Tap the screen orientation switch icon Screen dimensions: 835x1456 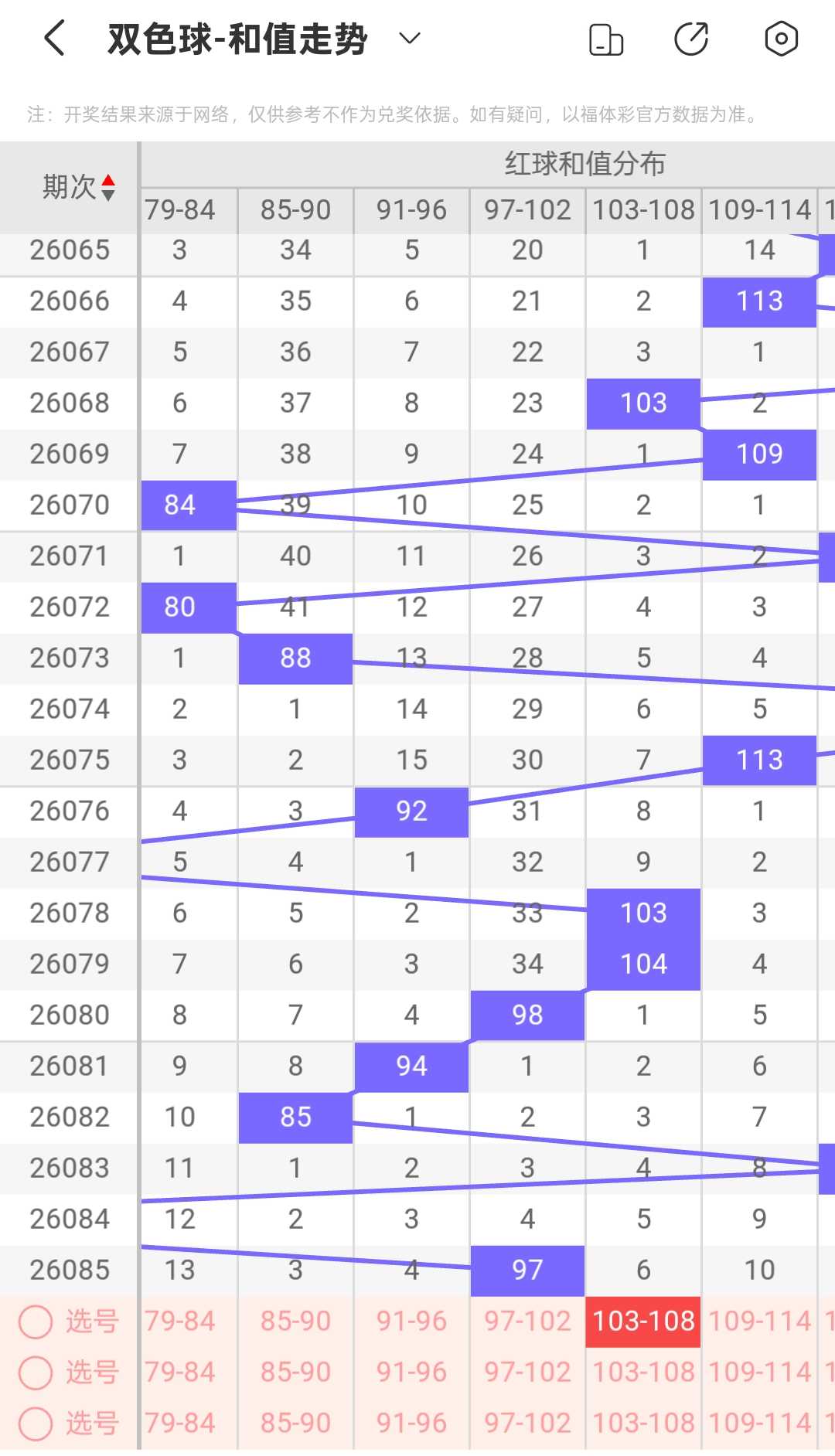[606, 39]
